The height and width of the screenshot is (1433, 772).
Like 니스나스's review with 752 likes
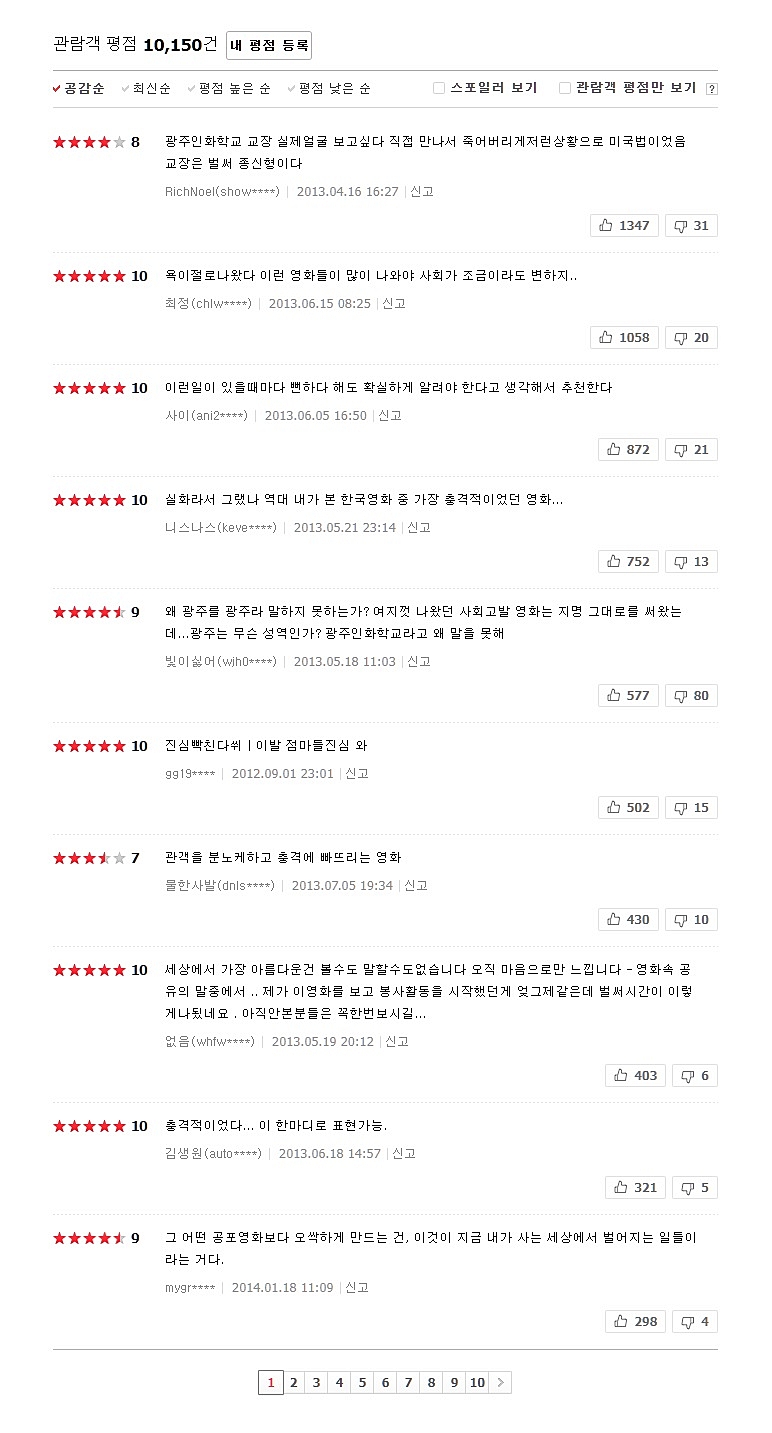(x=628, y=562)
